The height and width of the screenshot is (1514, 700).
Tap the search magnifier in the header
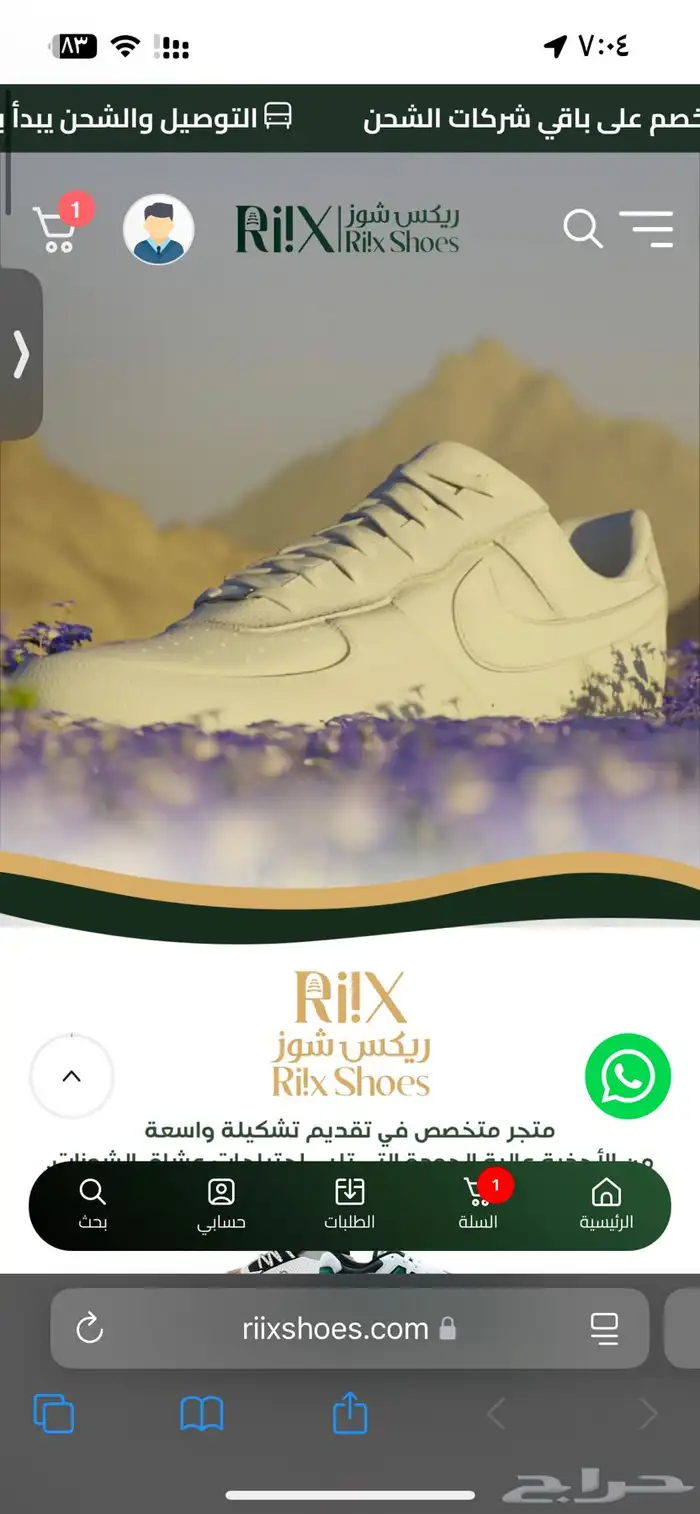(x=583, y=229)
